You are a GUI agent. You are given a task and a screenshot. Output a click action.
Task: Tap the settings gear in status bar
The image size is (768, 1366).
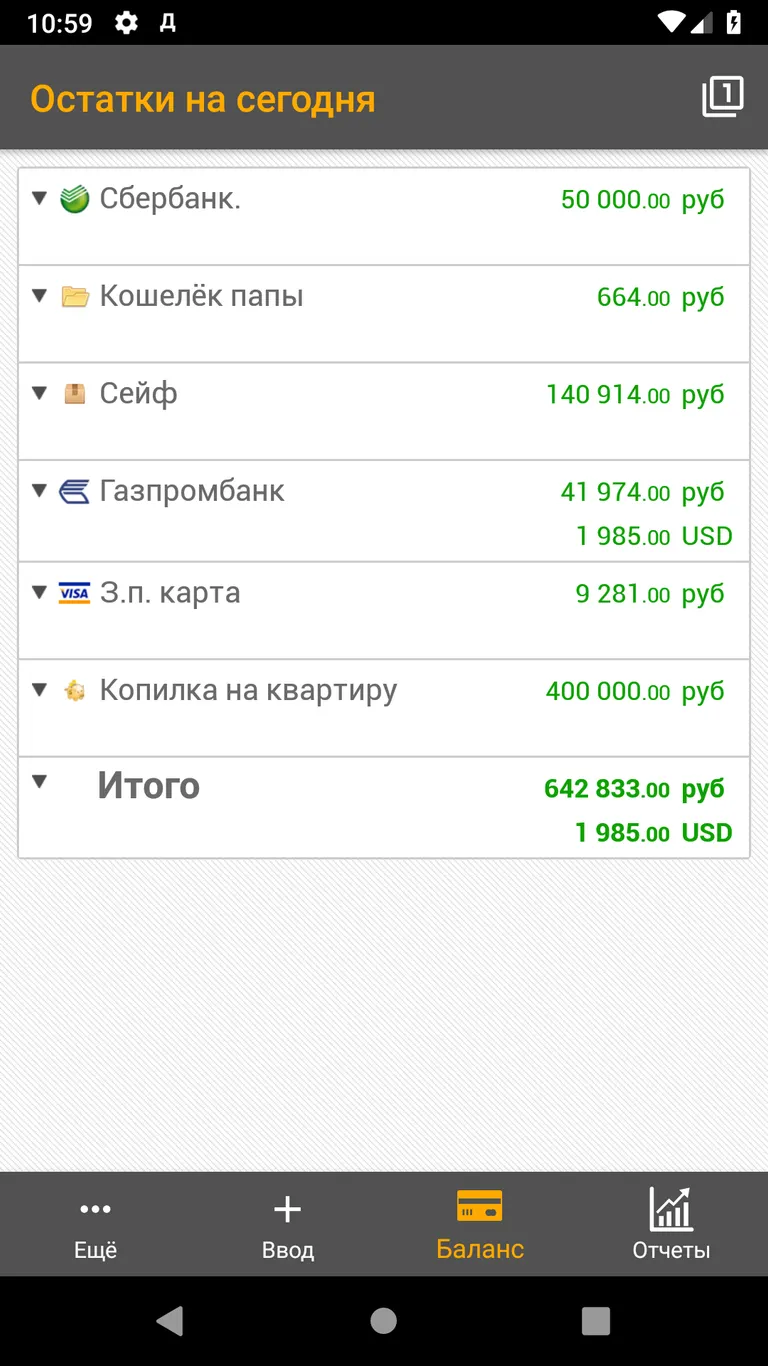pos(126,22)
